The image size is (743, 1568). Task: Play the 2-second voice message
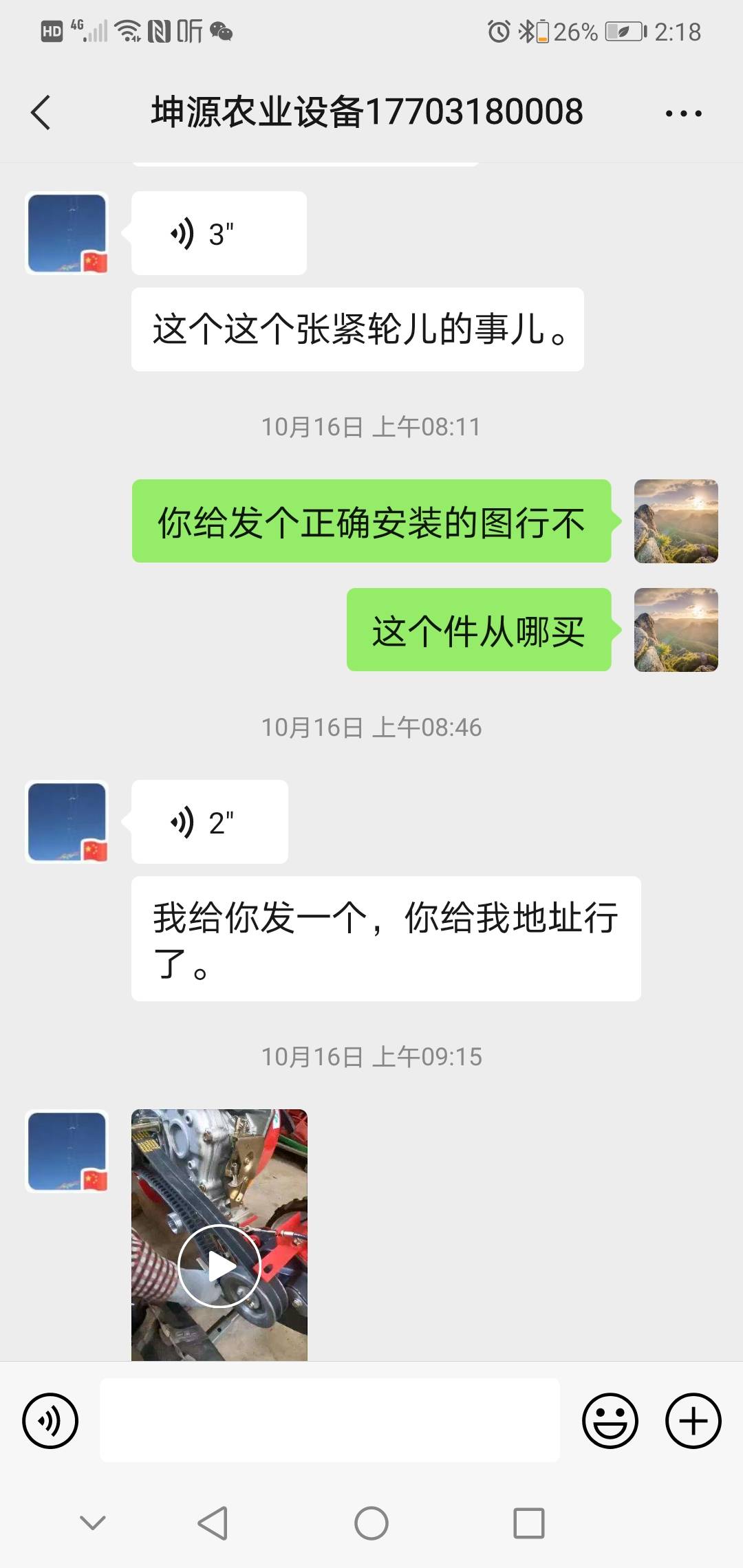tap(210, 822)
